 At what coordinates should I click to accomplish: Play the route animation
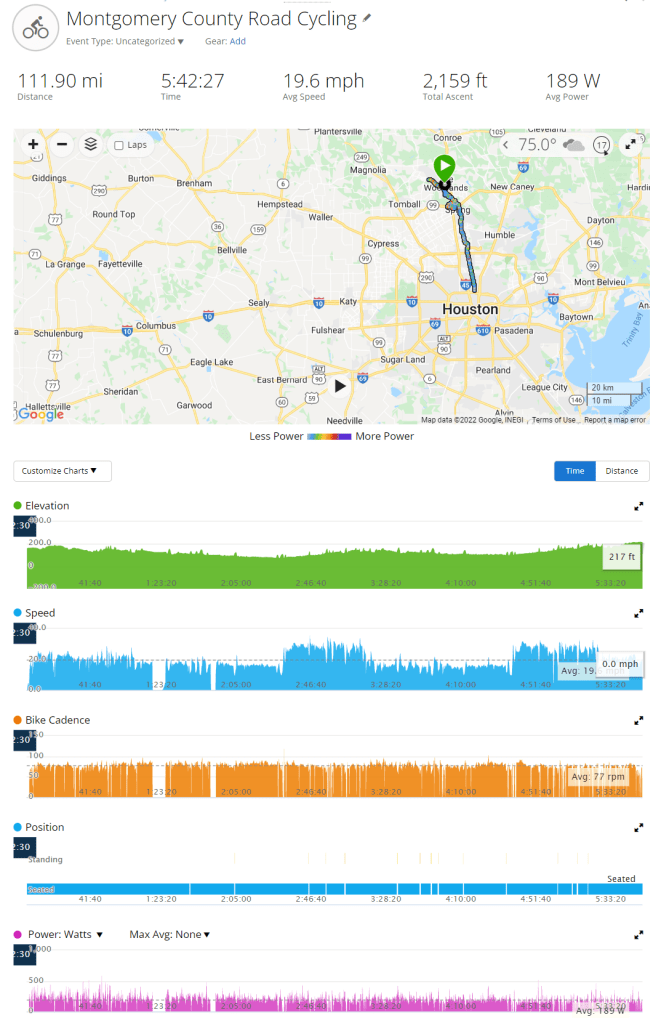pyautogui.click(x=341, y=385)
